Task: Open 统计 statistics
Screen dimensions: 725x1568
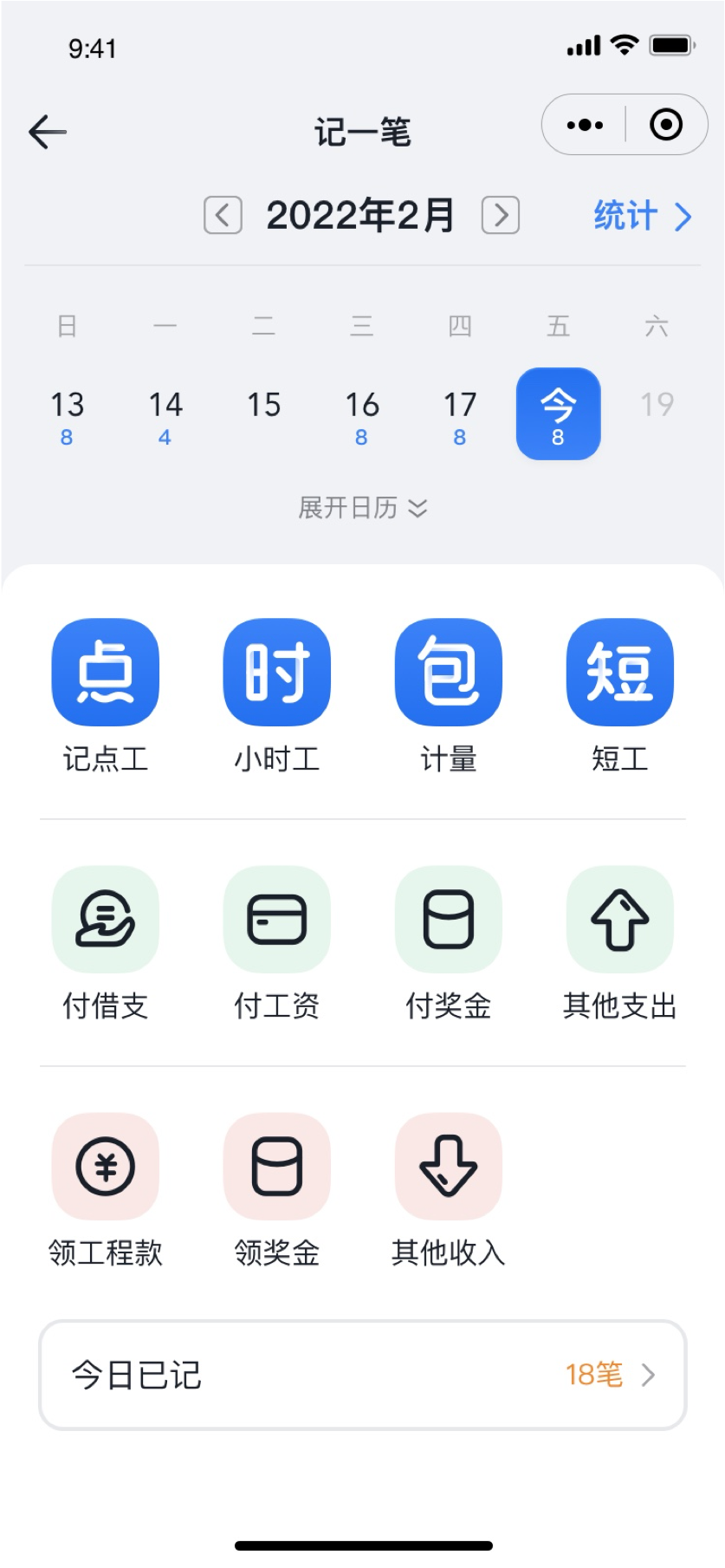Action: [x=643, y=216]
